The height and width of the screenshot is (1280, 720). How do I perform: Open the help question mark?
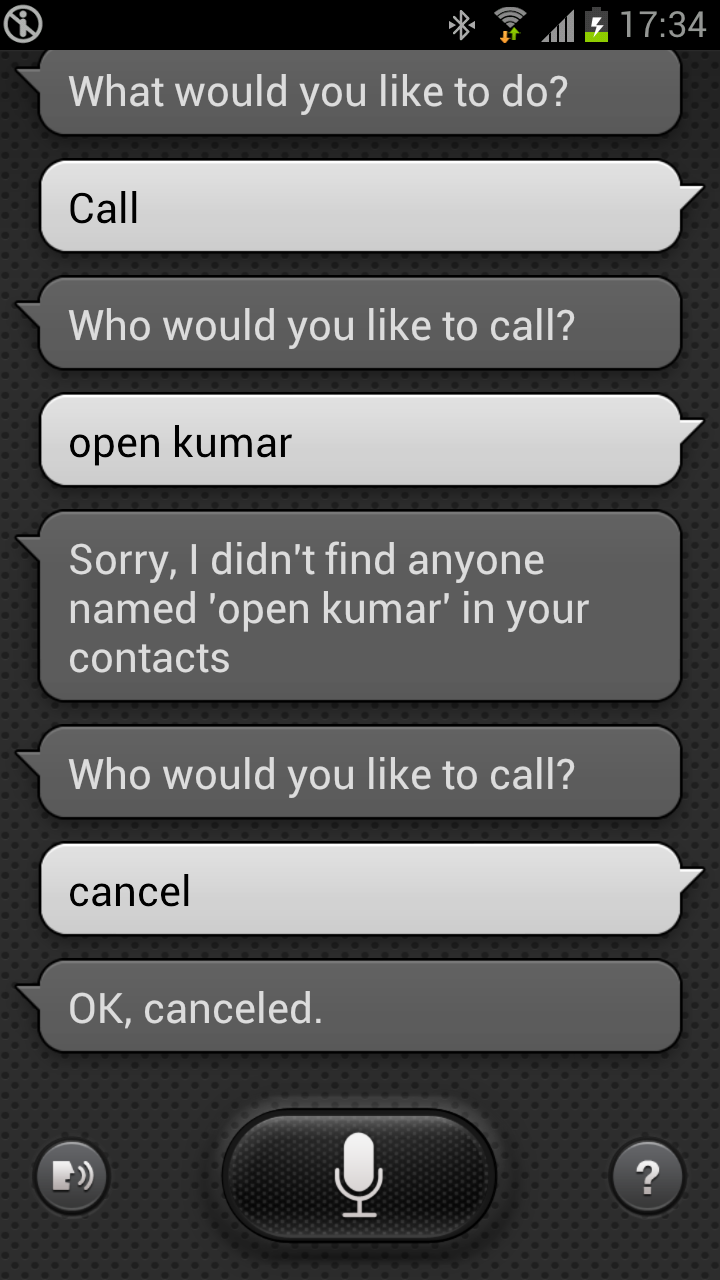(x=647, y=1177)
